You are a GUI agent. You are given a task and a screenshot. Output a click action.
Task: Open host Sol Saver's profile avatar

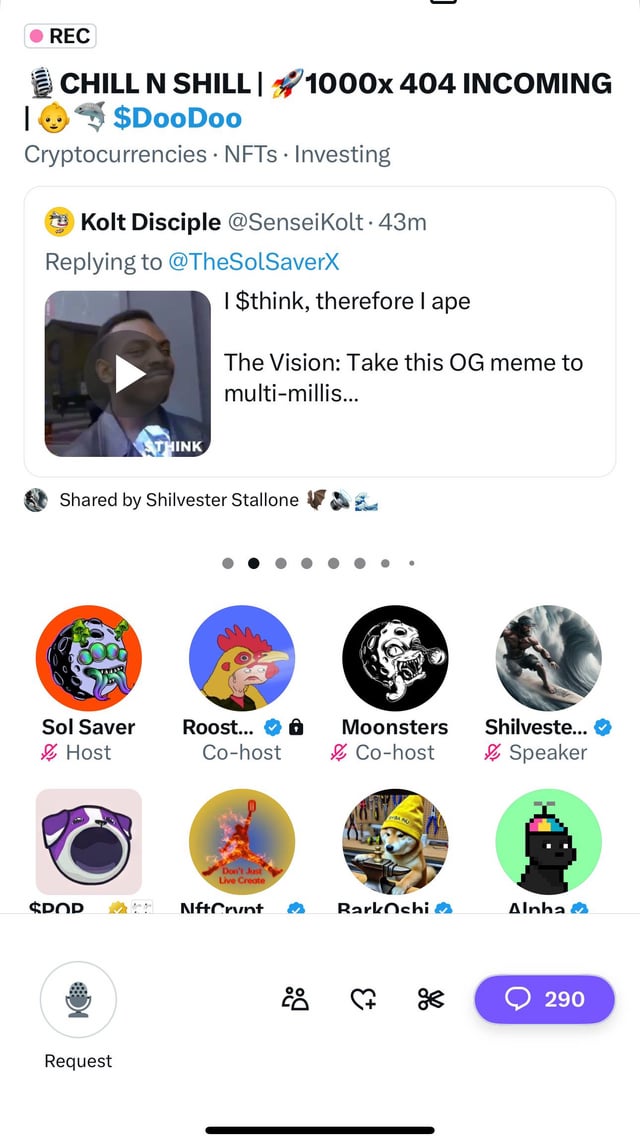[x=88, y=658]
